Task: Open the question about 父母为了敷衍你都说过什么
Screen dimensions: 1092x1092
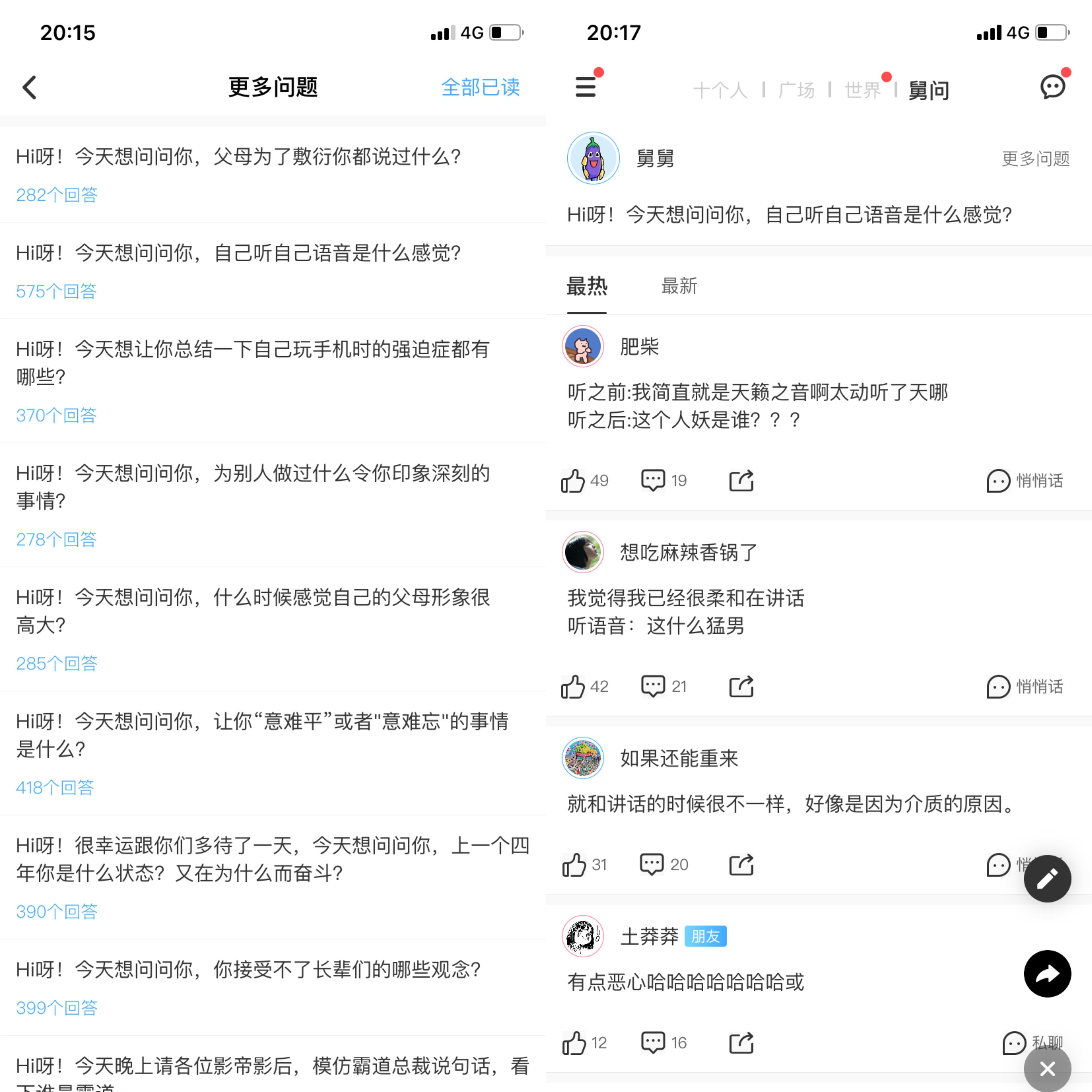Action: pyautogui.click(x=238, y=157)
